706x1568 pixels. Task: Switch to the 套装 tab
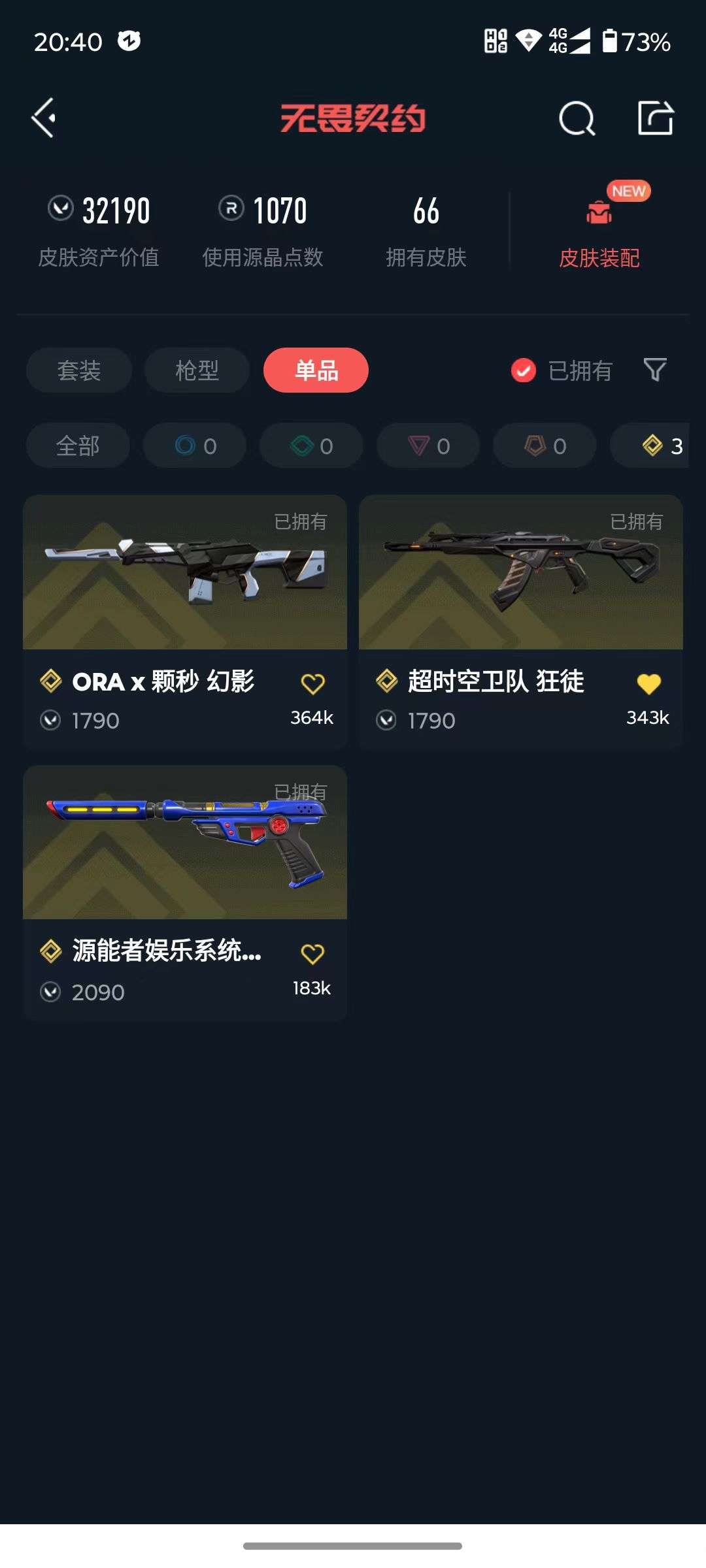tap(78, 370)
